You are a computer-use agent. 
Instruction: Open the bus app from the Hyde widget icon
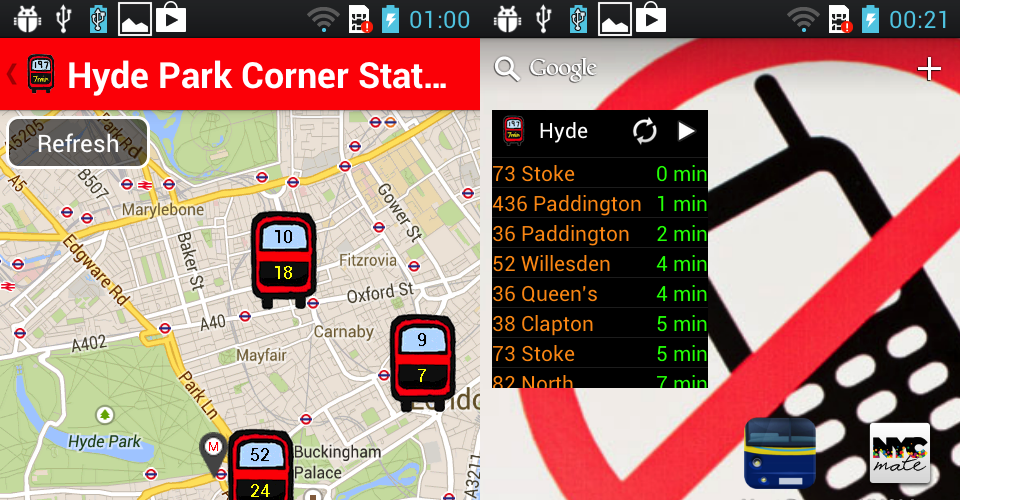coord(513,131)
